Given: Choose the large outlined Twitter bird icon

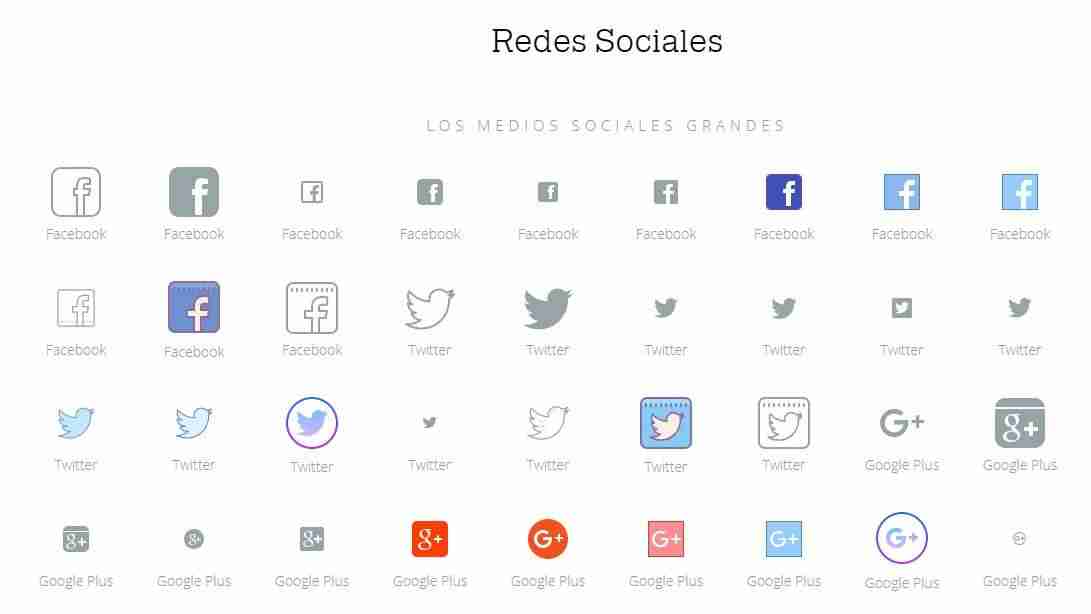Looking at the screenshot, I should 430,308.
